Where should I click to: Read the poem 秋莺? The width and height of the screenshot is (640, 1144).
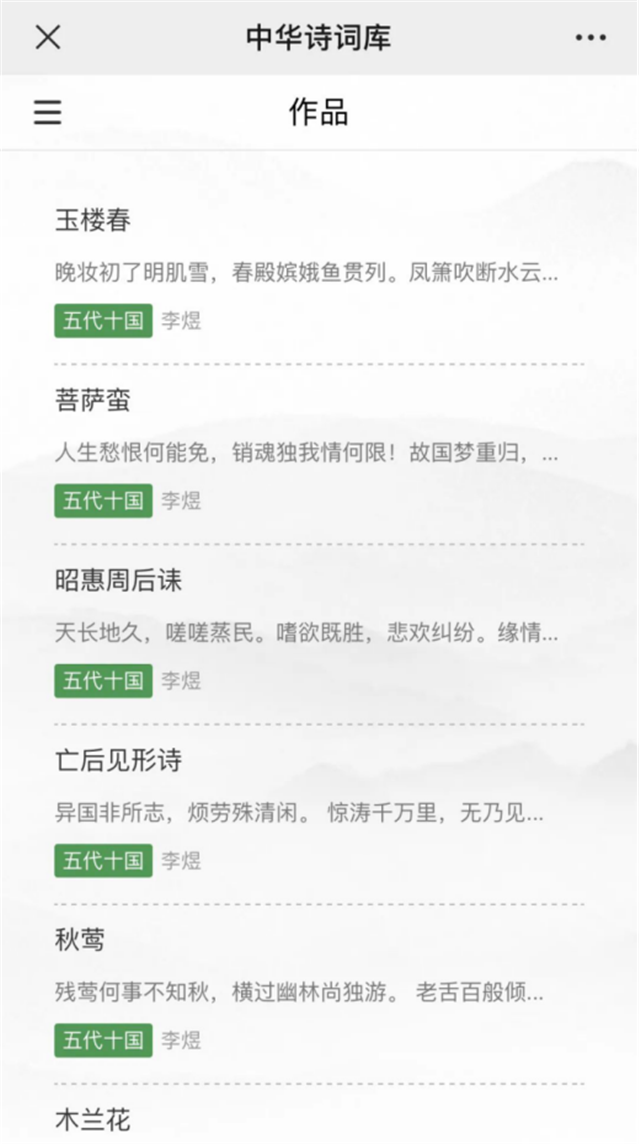coord(80,940)
